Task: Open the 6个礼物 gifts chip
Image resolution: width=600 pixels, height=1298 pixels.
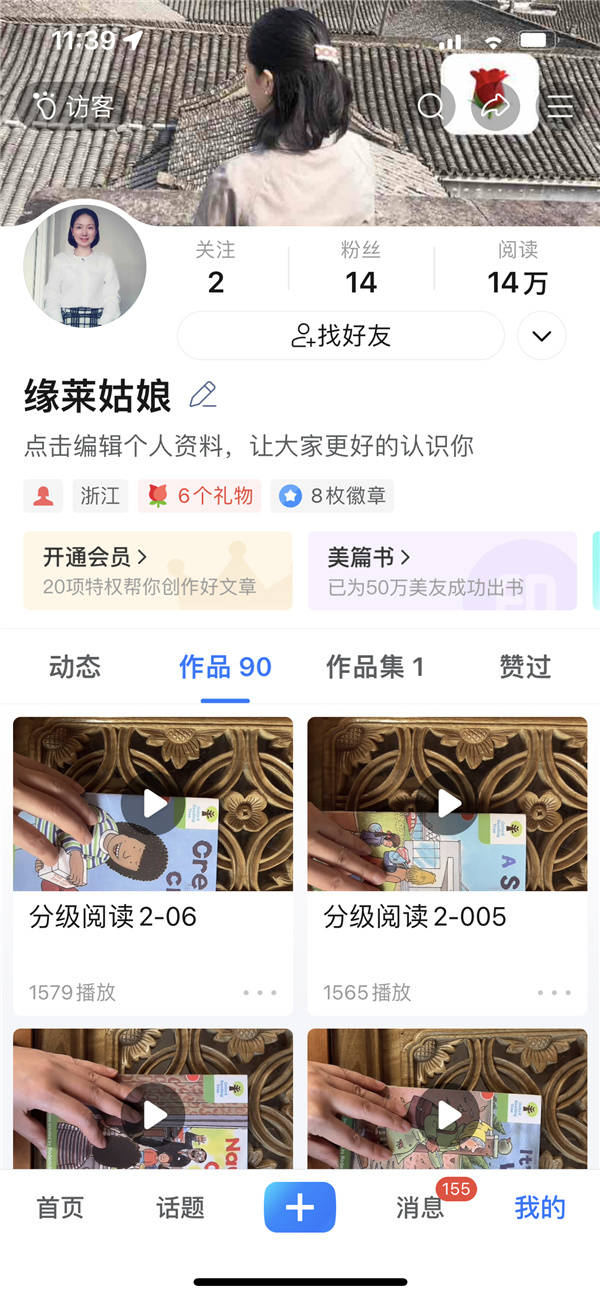Action: (x=200, y=495)
